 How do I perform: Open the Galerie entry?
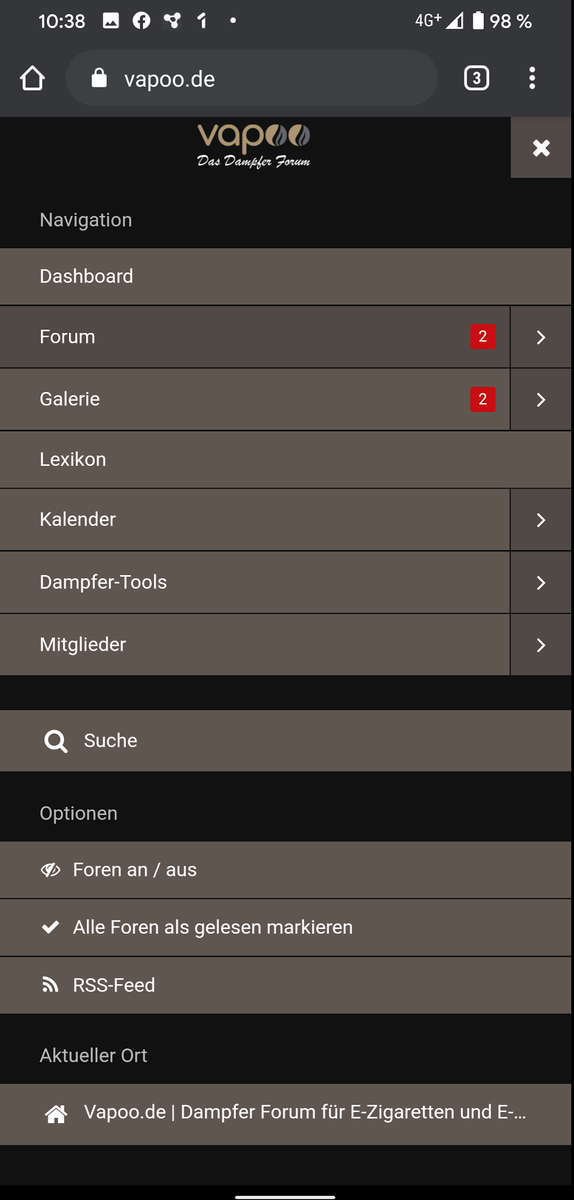tap(255, 399)
